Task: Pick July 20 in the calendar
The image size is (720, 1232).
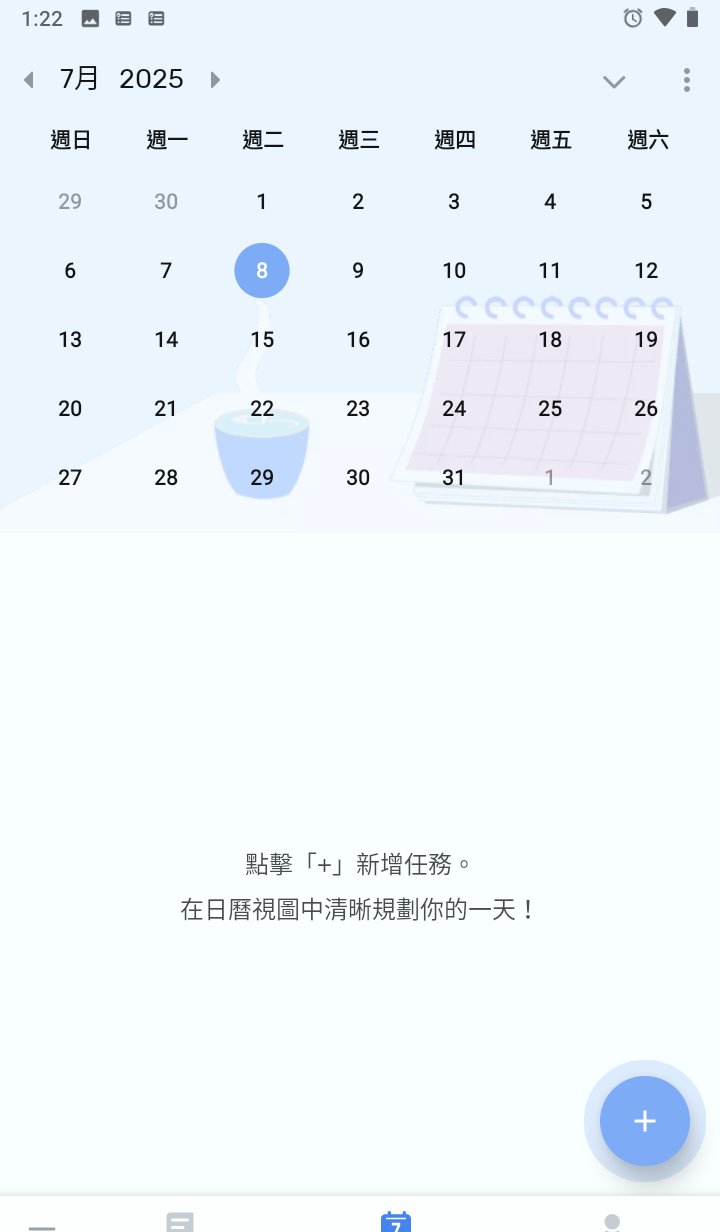Action: pyautogui.click(x=70, y=409)
